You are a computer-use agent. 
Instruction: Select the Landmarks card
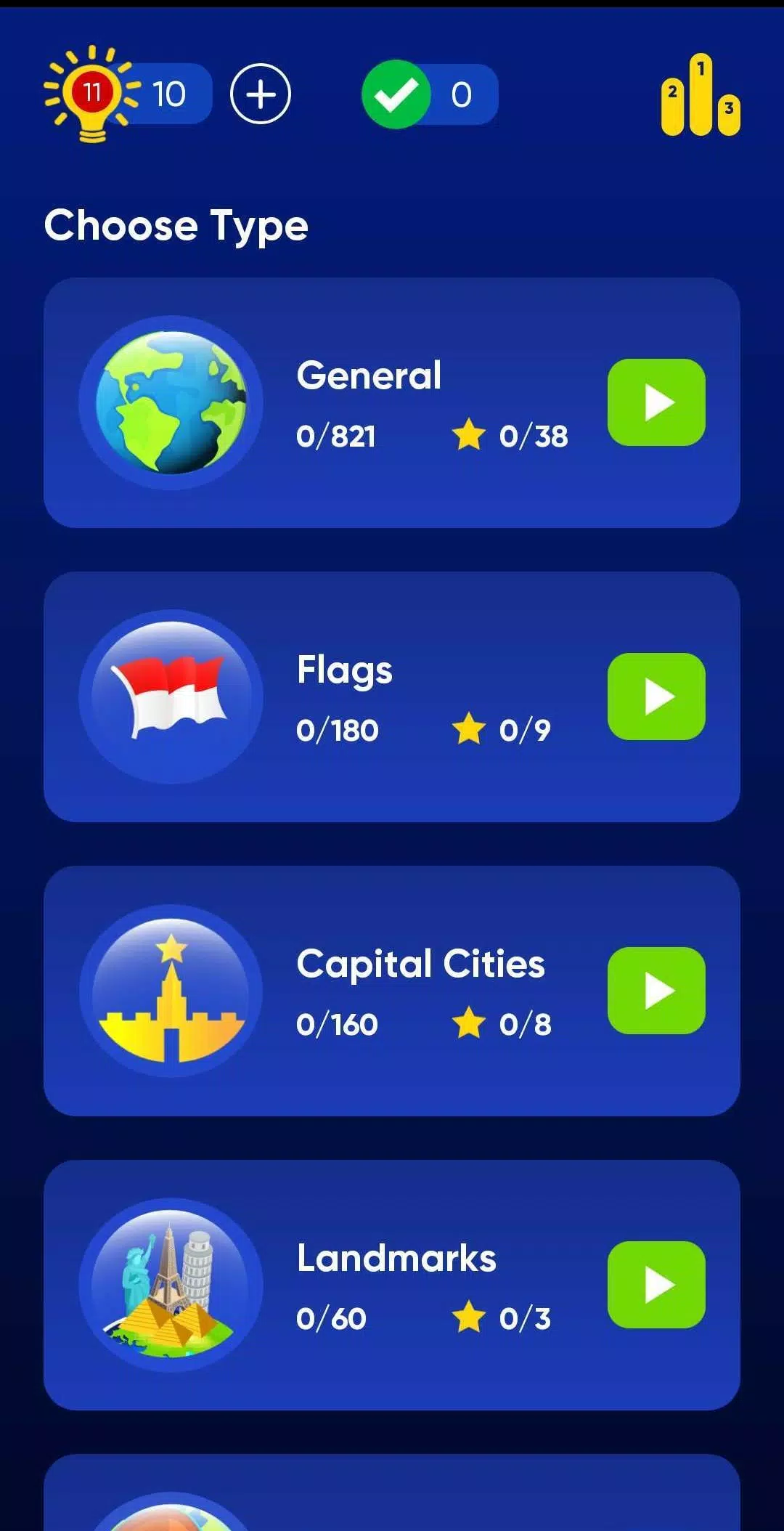392,1284
